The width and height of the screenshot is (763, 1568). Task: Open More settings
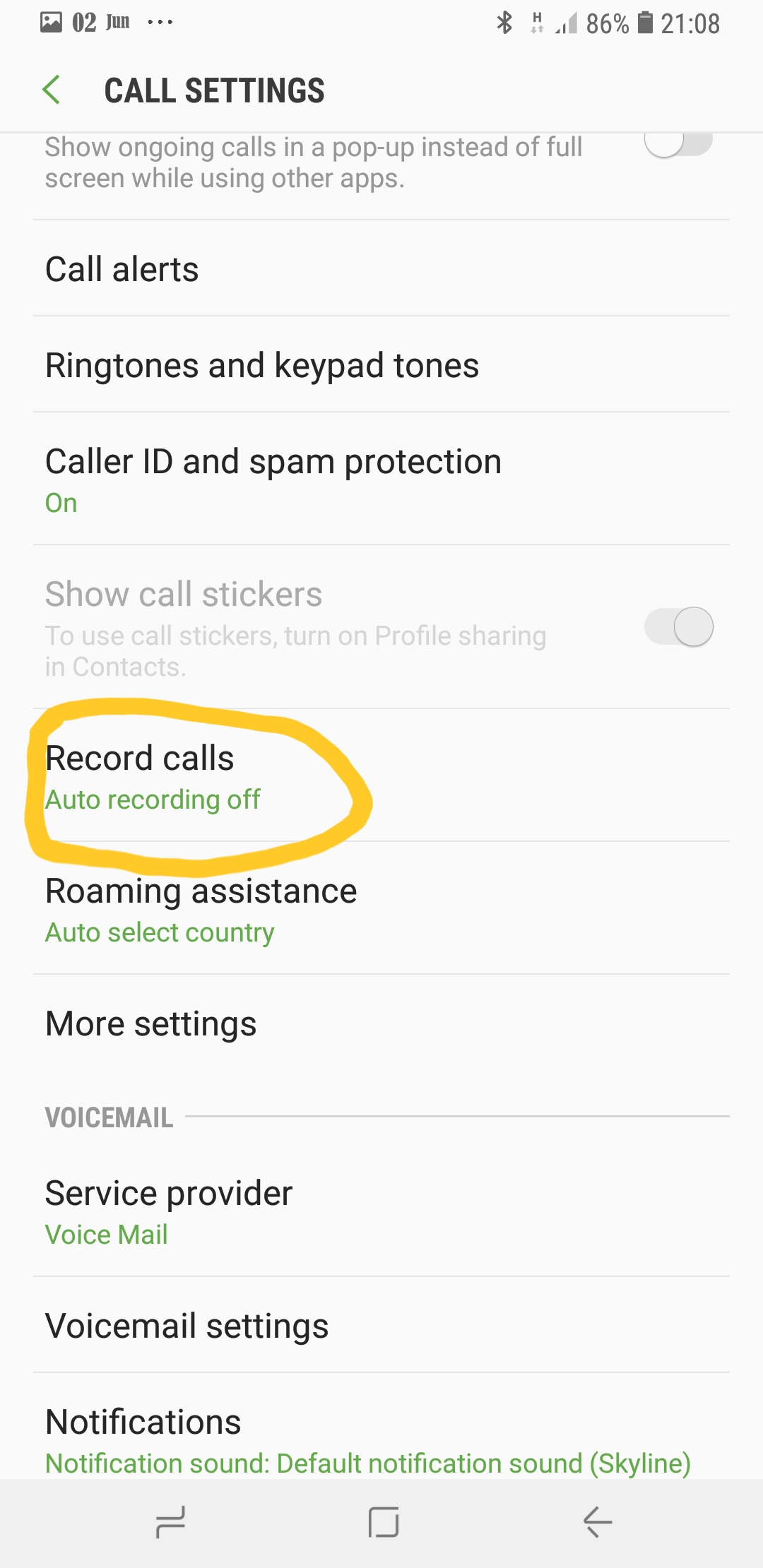381,1023
